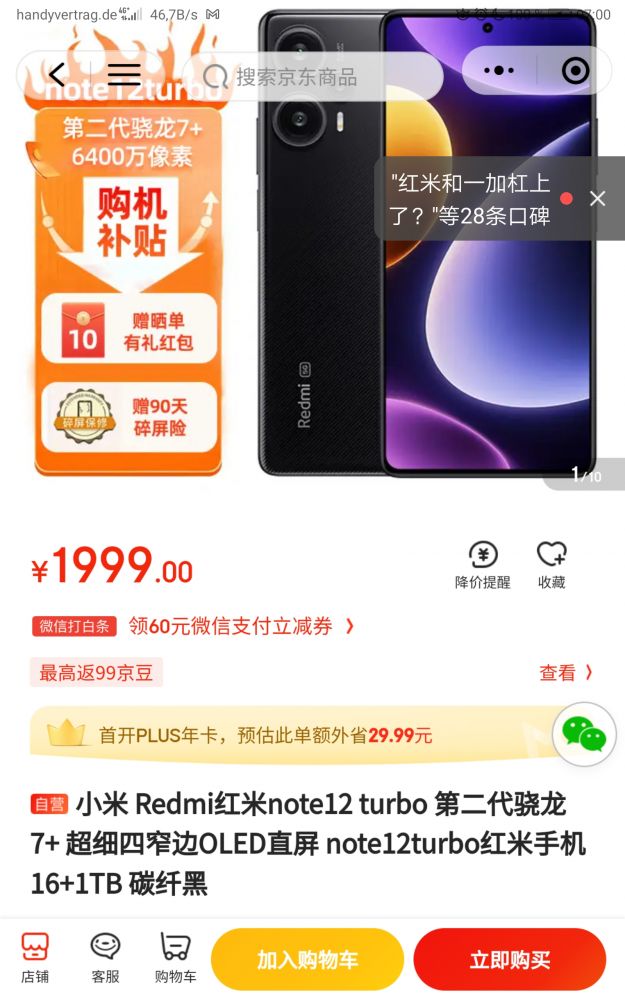The height and width of the screenshot is (1000, 625).
Task: Open the shopping cart (购物车)
Action: pyautogui.click(x=175, y=957)
